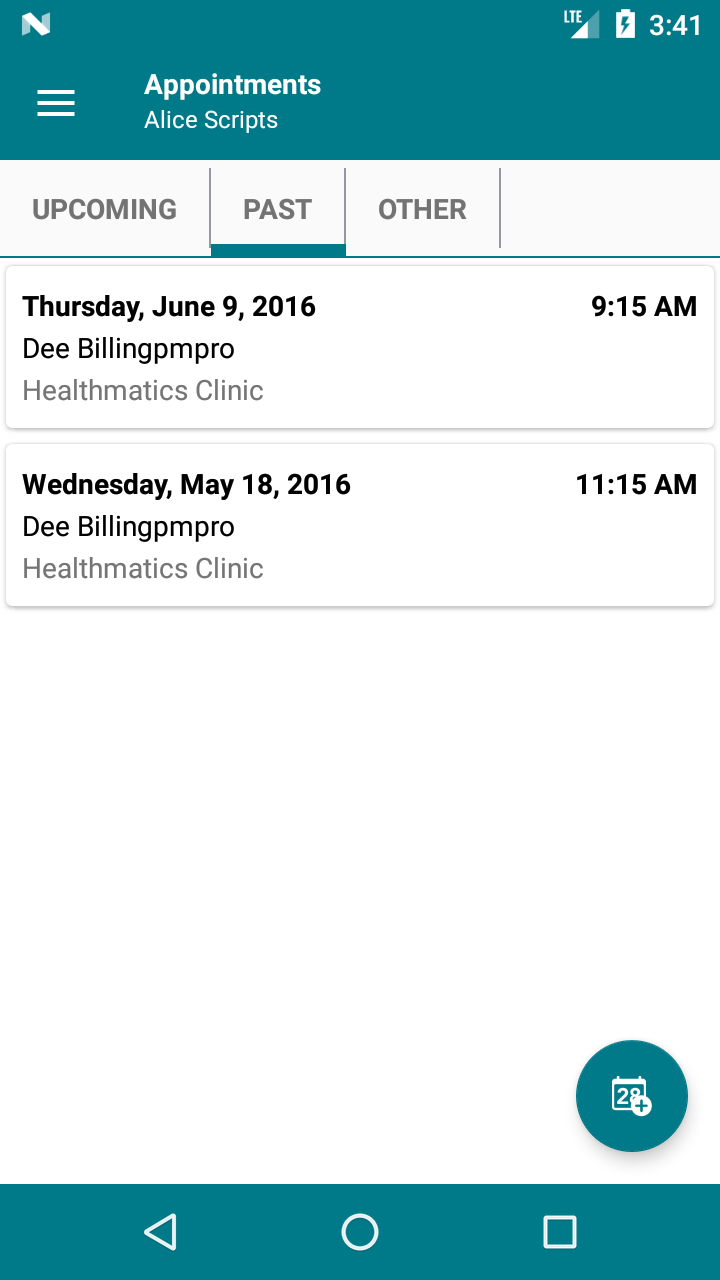Switch to the UPCOMING tab
This screenshot has width=720, height=1280.
click(103, 209)
